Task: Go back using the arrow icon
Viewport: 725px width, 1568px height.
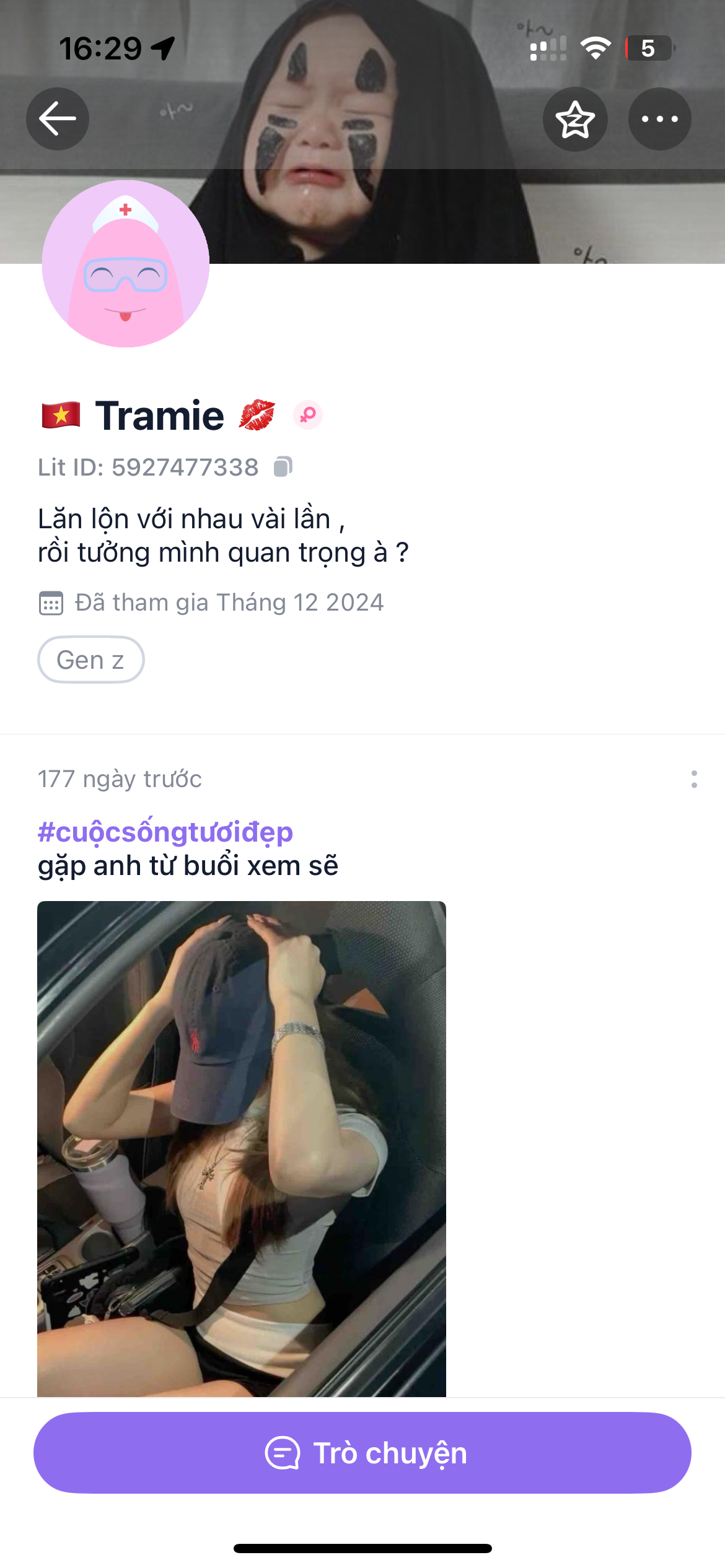Action: (x=58, y=119)
